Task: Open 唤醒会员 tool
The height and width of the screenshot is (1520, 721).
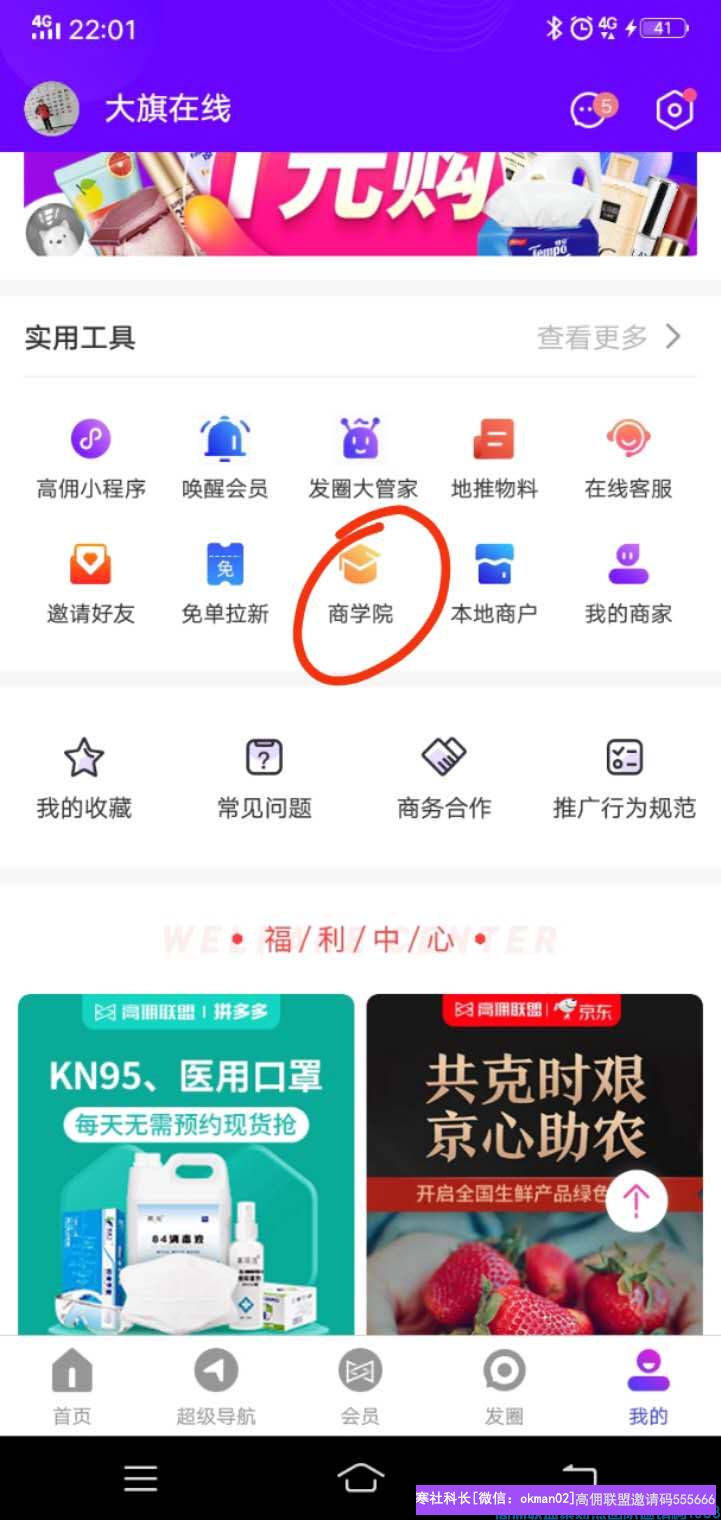Action: (224, 459)
